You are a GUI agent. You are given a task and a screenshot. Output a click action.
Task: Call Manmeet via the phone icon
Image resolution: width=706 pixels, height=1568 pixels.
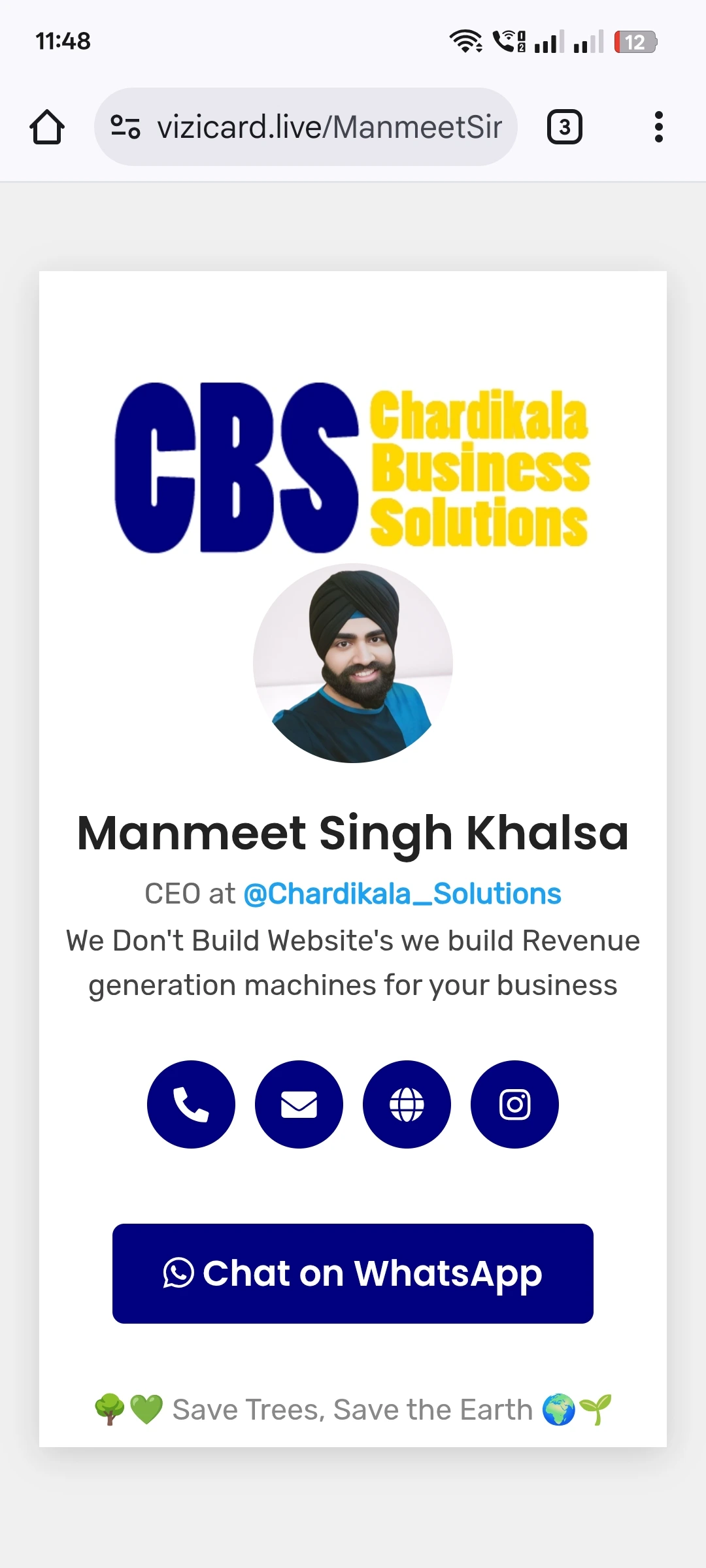tap(191, 1104)
